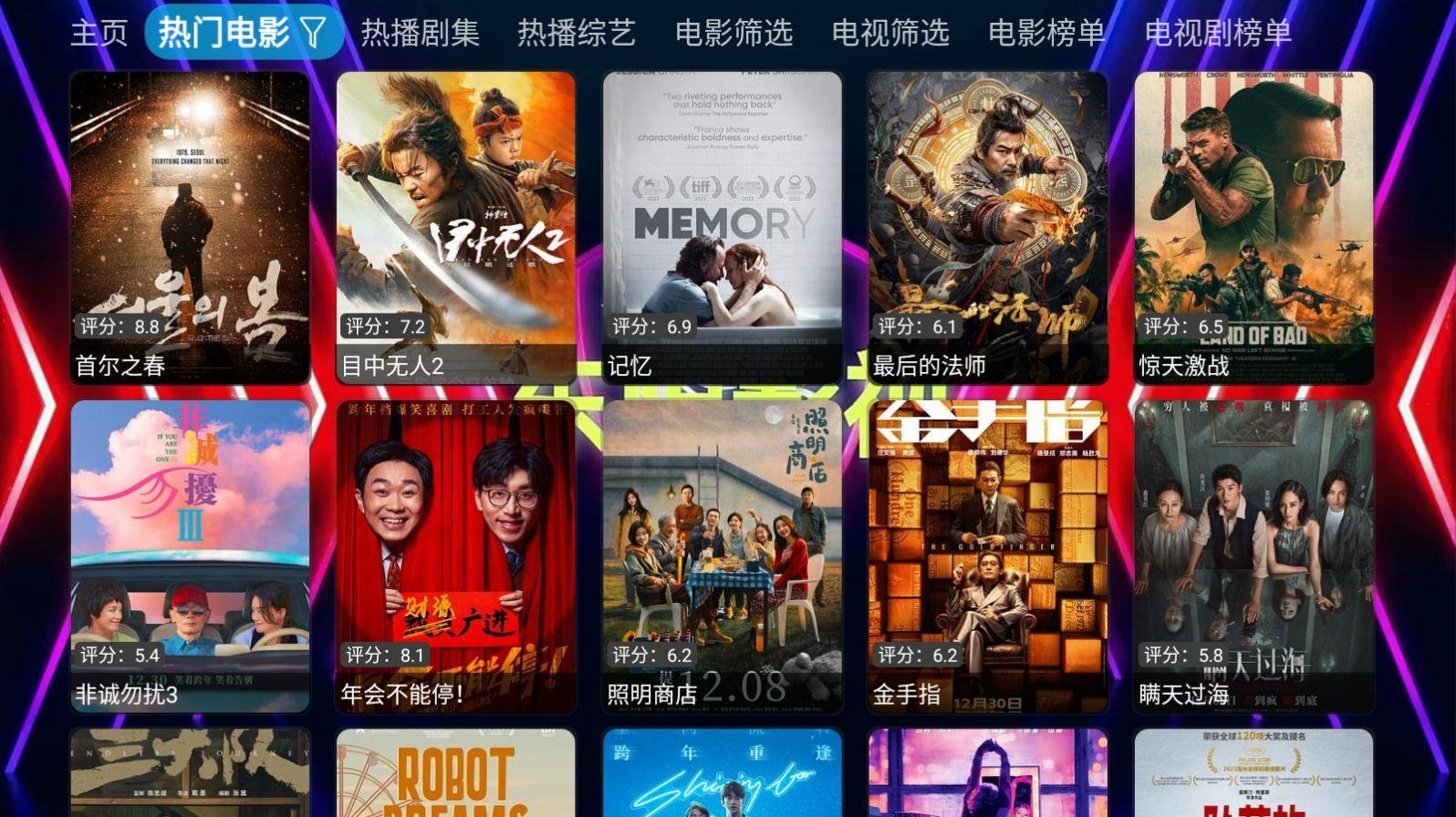Open the 热播综艺 tab
This screenshot has width=1456, height=817.
[x=577, y=34]
